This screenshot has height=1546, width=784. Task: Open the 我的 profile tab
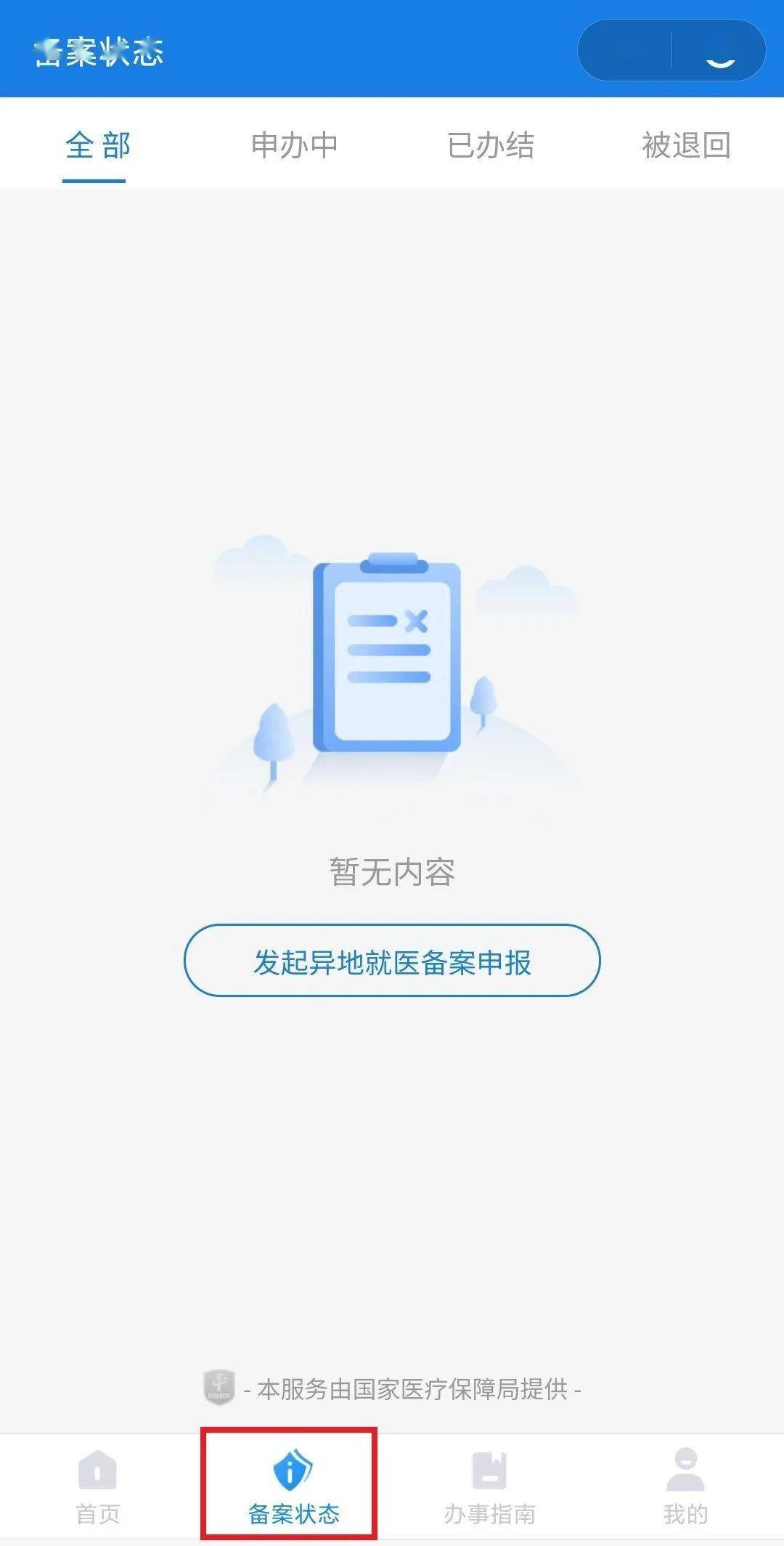pyautogui.click(x=685, y=1486)
